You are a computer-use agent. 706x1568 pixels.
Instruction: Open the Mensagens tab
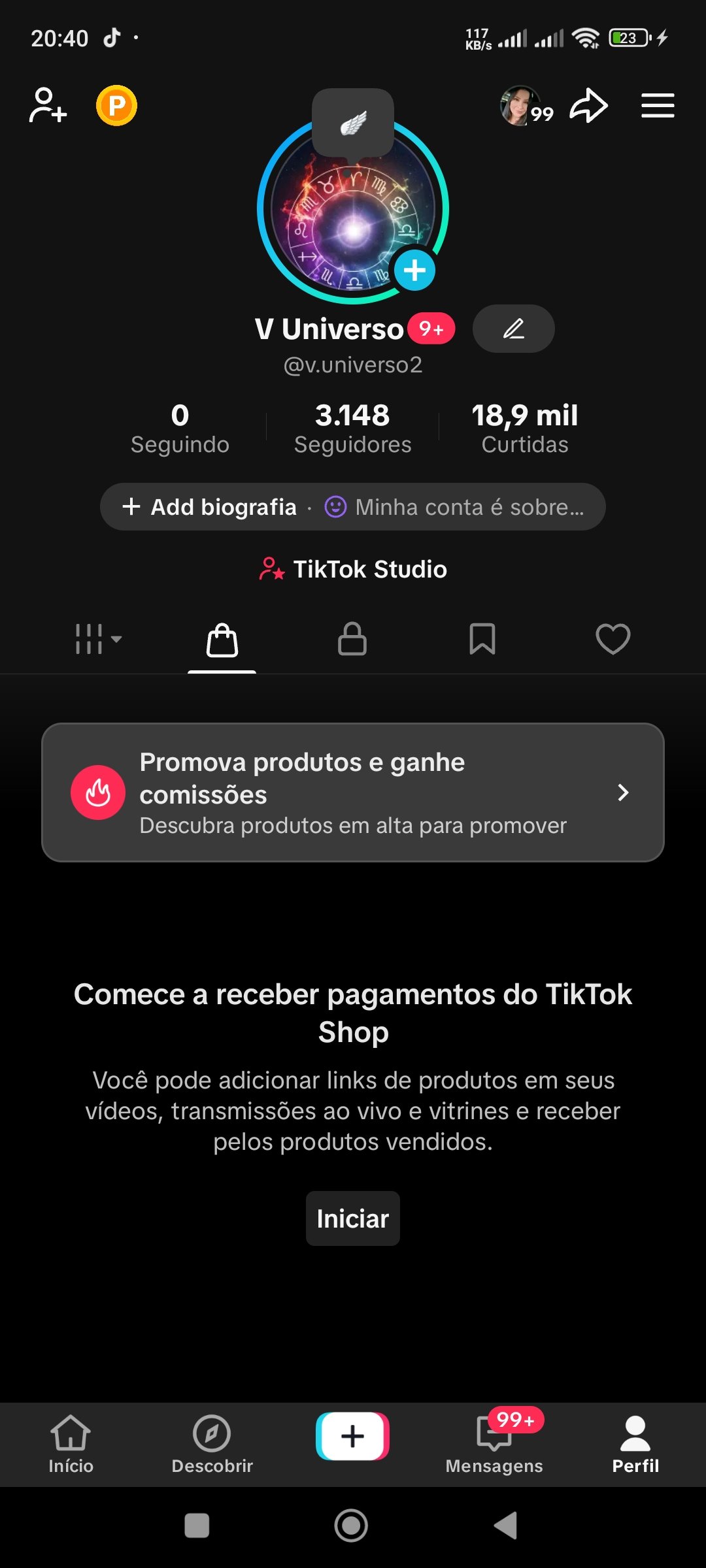point(494,1444)
